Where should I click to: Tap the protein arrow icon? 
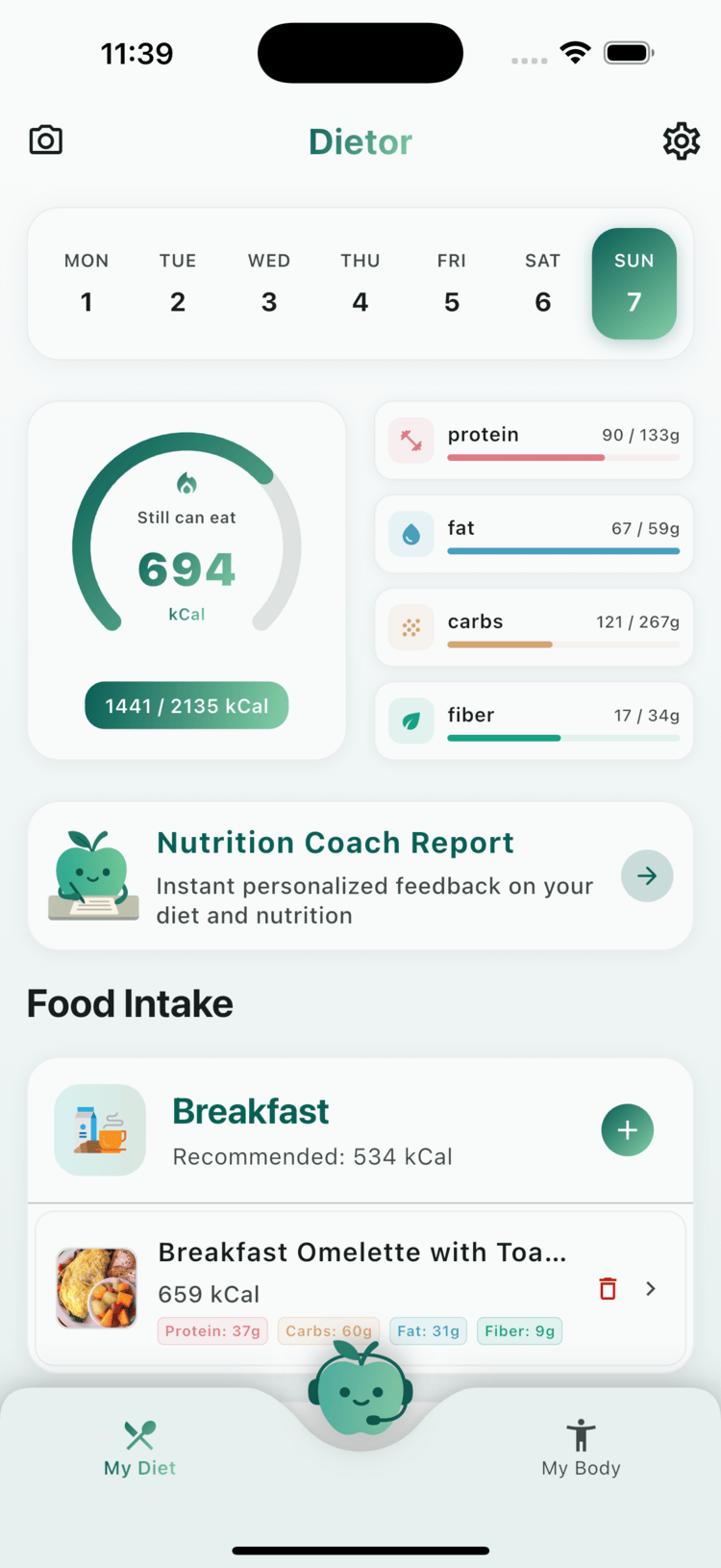[410, 440]
